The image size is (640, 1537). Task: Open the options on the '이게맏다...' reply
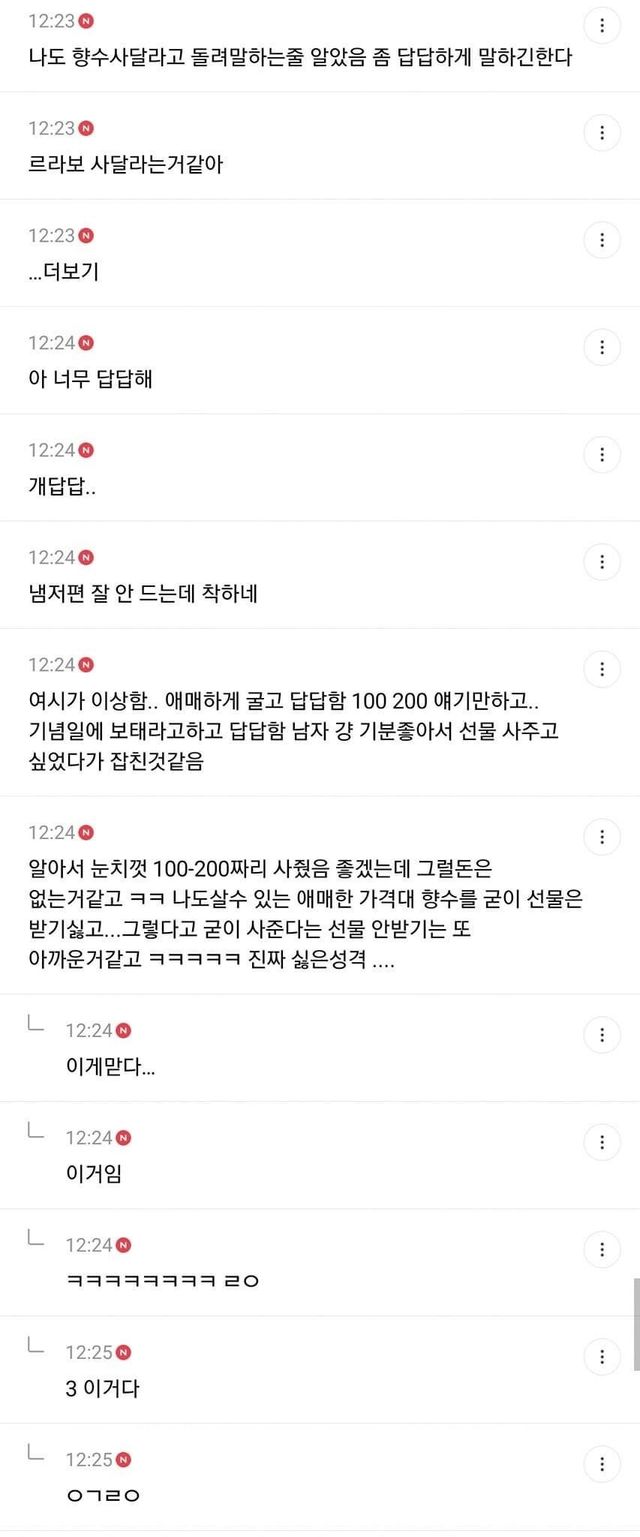click(x=602, y=1034)
